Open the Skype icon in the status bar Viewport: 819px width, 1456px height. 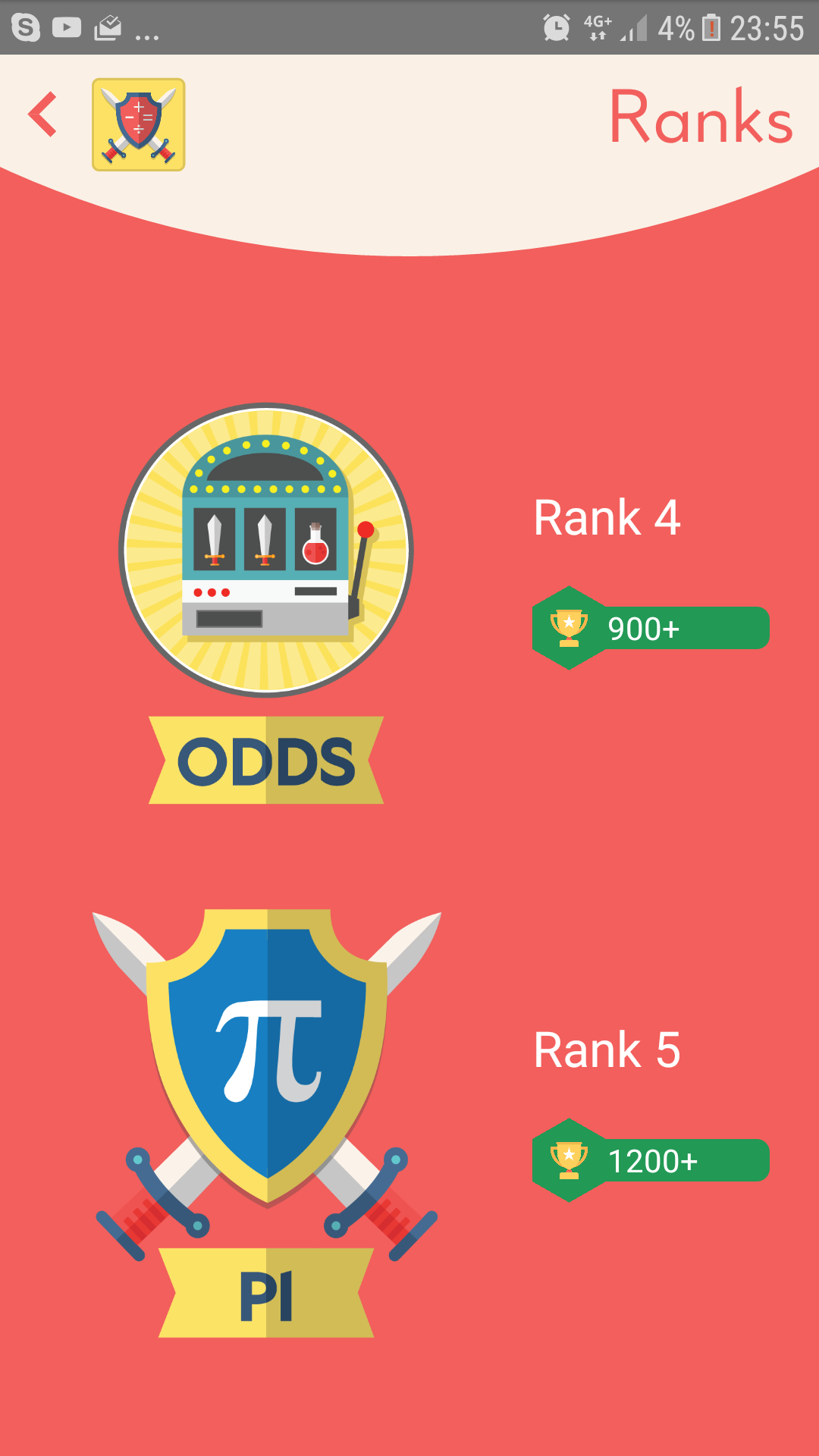[x=24, y=24]
